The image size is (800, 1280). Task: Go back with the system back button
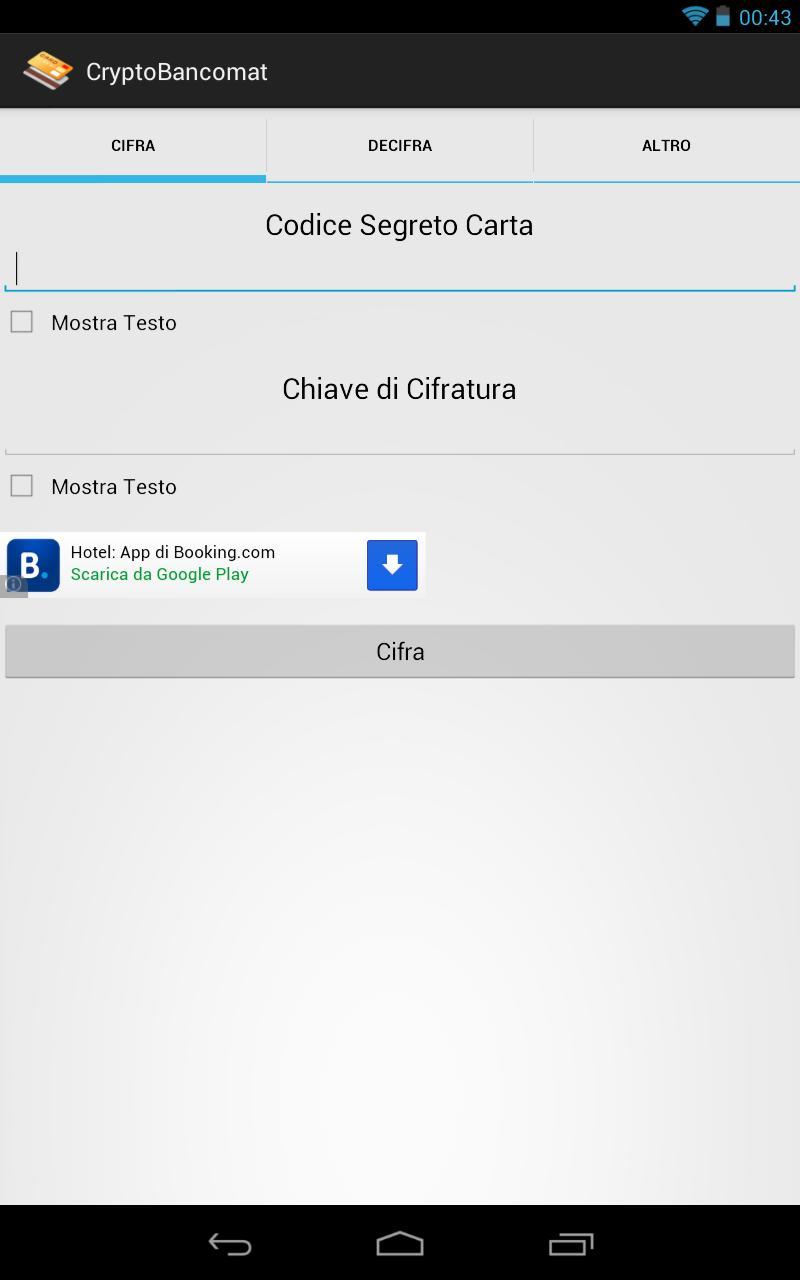[x=230, y=1244]
